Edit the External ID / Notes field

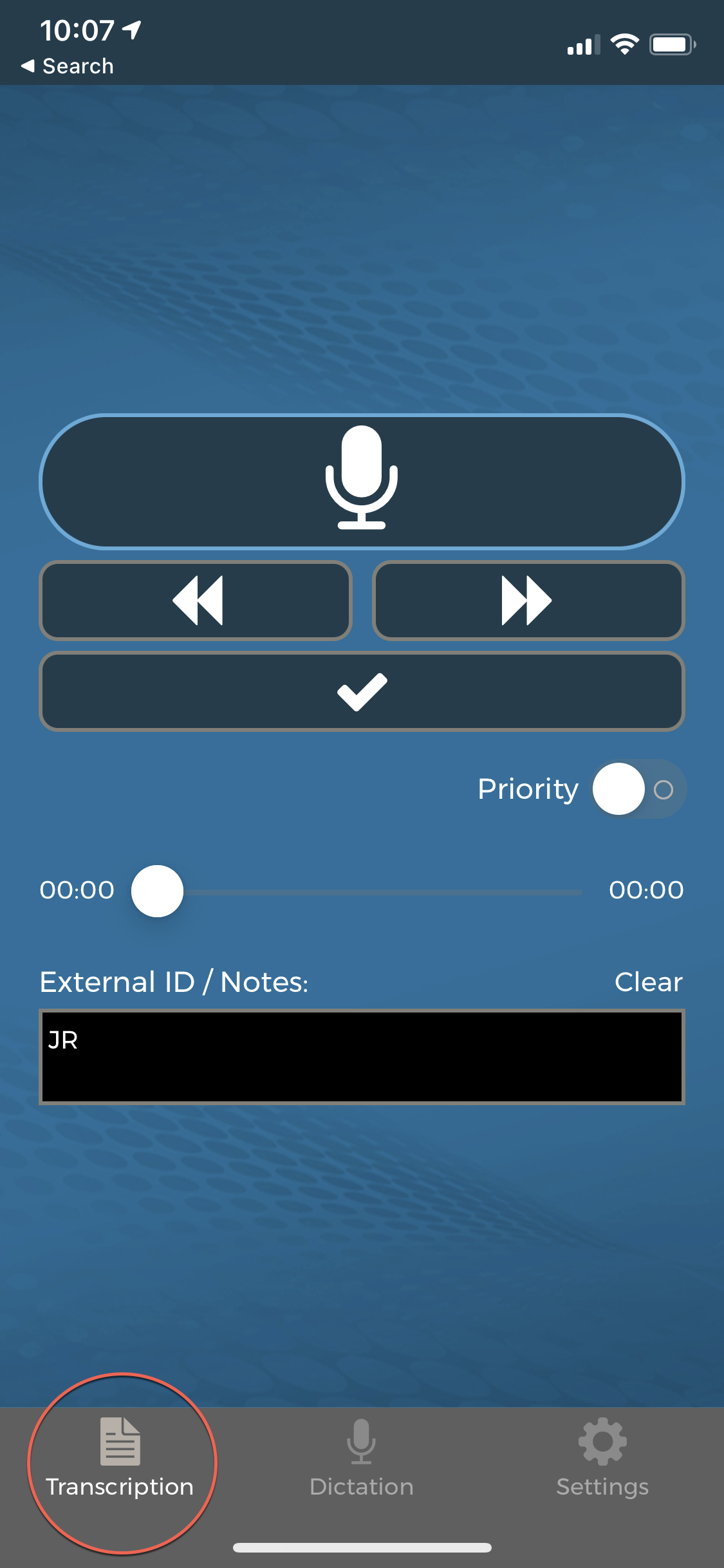[x=362, y=1057]
